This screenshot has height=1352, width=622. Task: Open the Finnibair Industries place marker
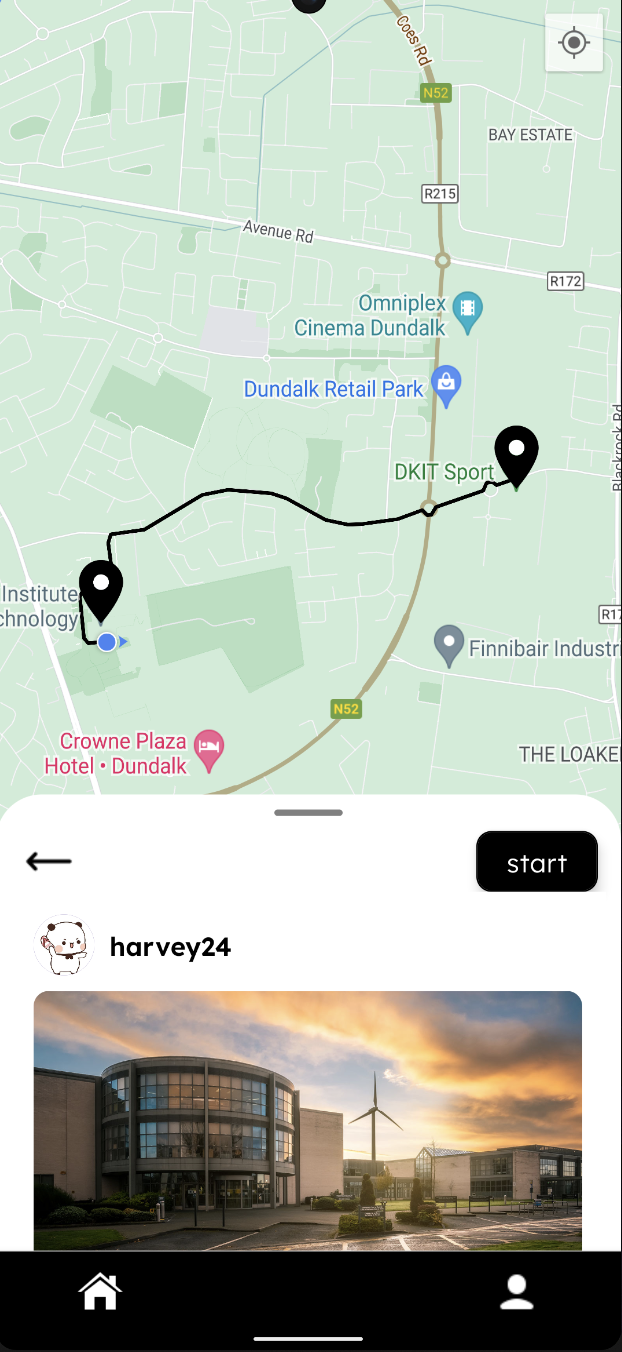pos(450,644)
